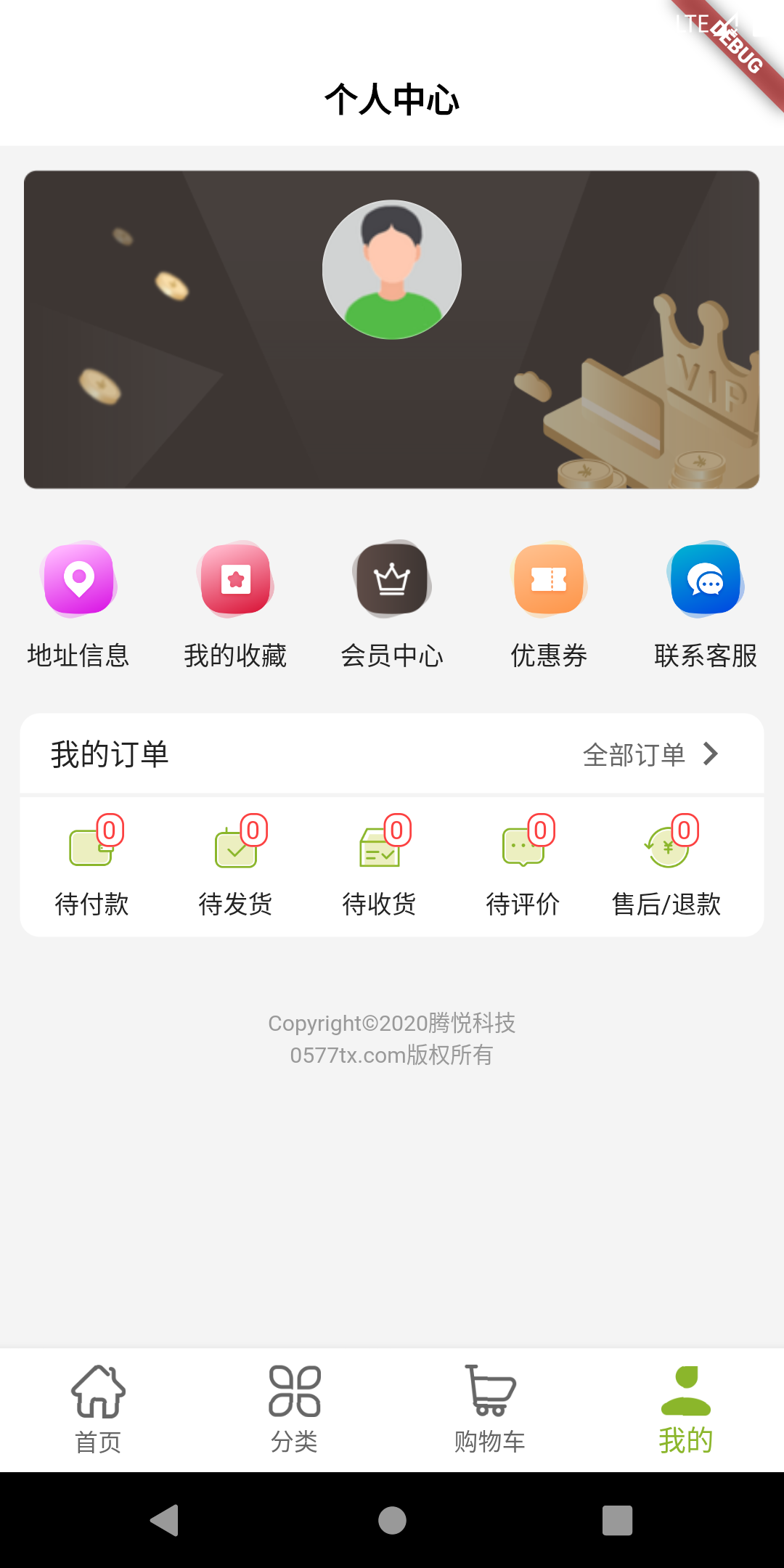This screenshot has width=784, height=1568.
Task: Tap the system back button
Action: pyautogui.click(x=165, y=1520)
